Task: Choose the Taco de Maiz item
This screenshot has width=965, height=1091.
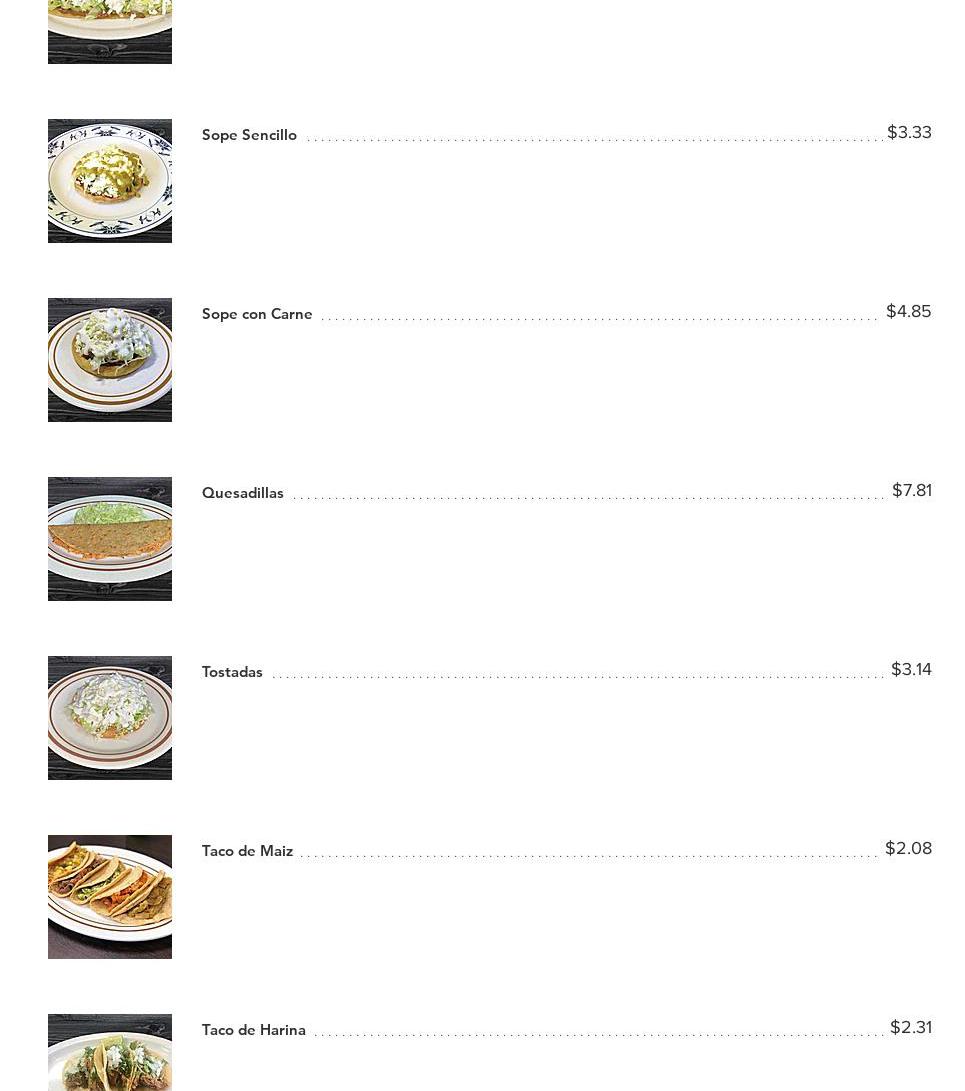Action: pos(247,851)
